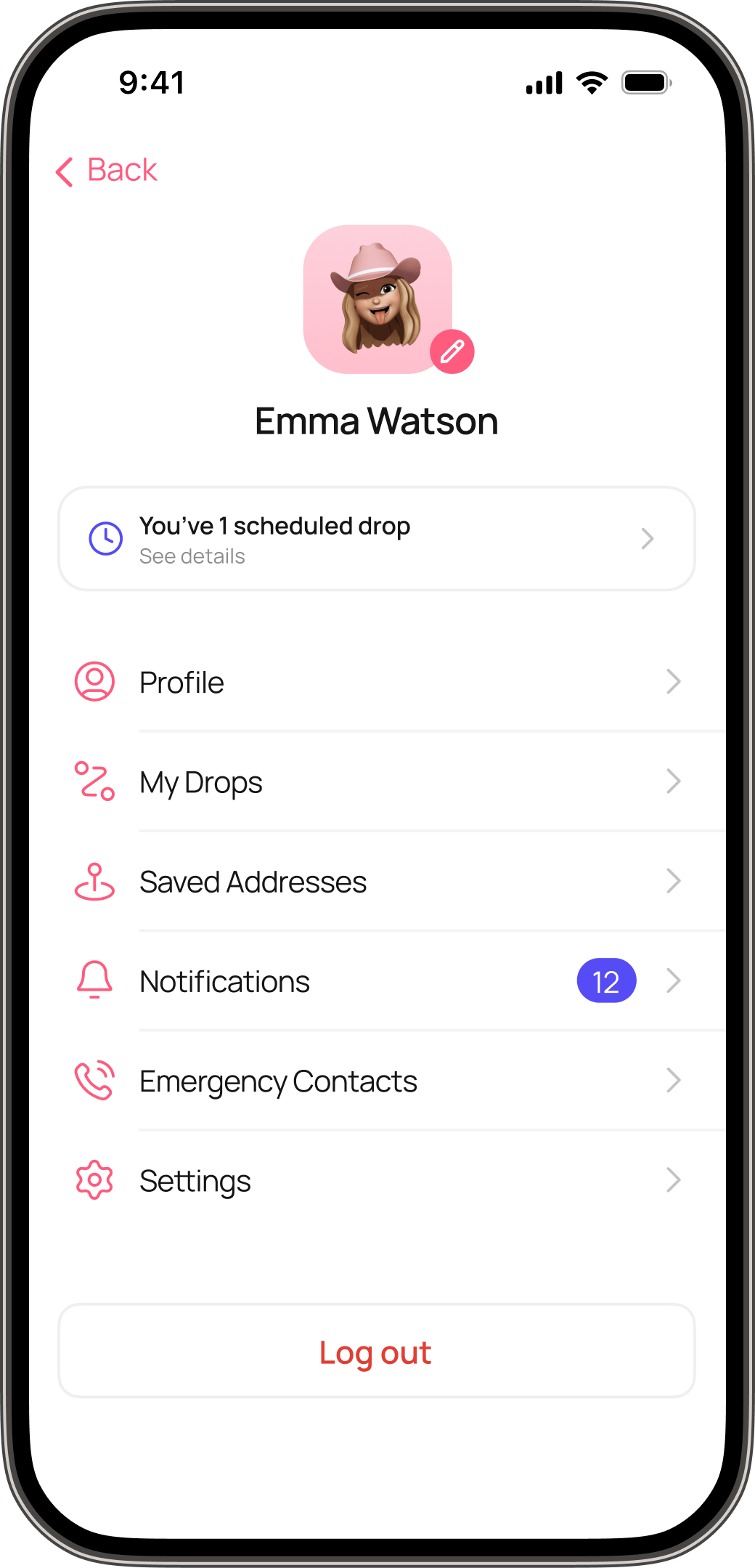Open the scheduled drop details card

(376, 539)
